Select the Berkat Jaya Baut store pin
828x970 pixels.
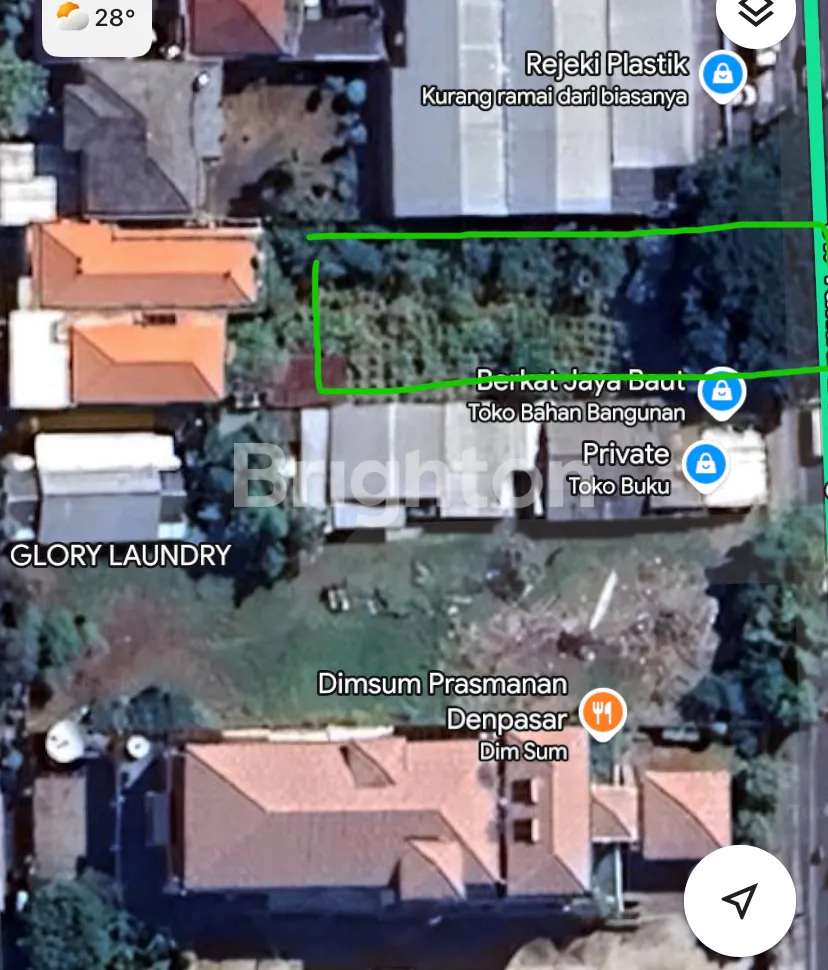[721, 392]
